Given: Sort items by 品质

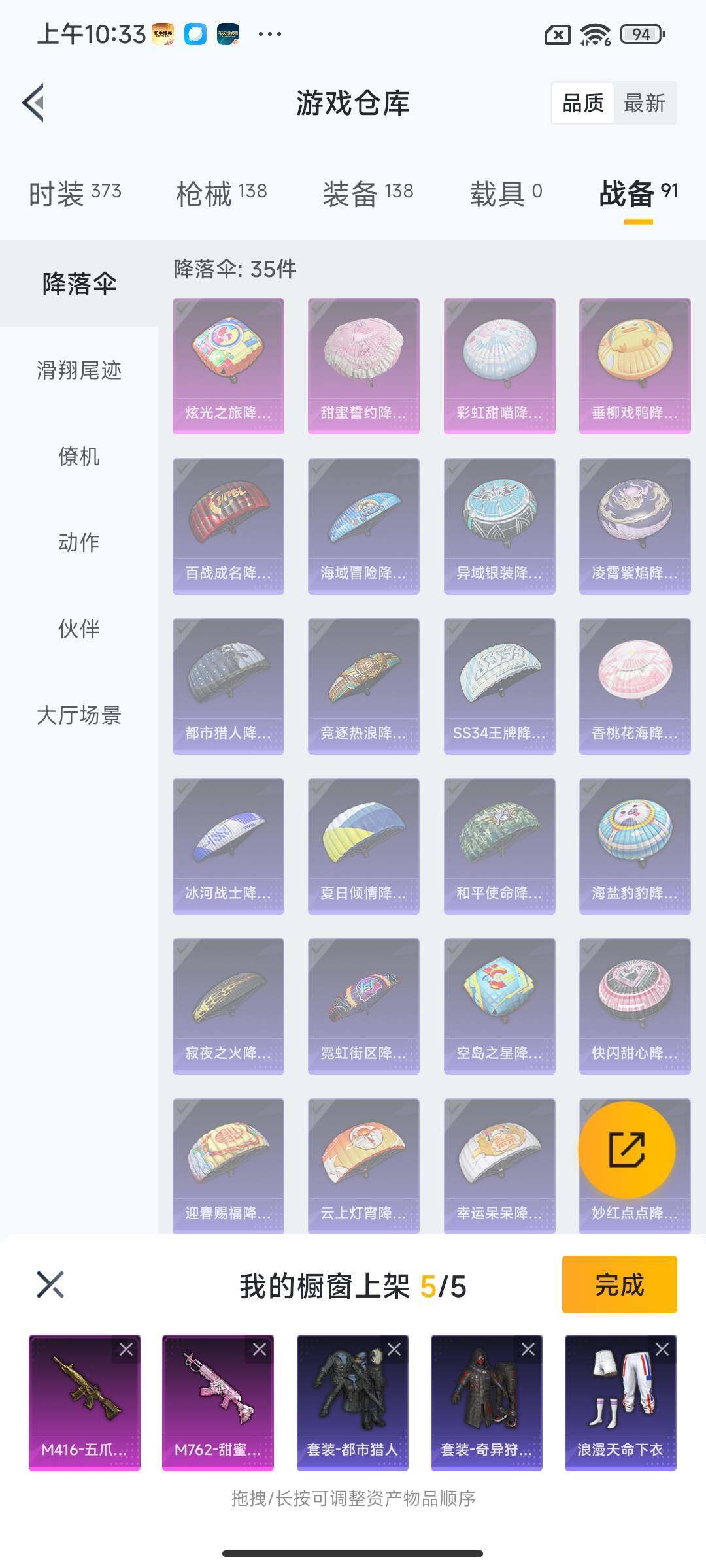Looking at the screenshot, I should tap(583, 103).
